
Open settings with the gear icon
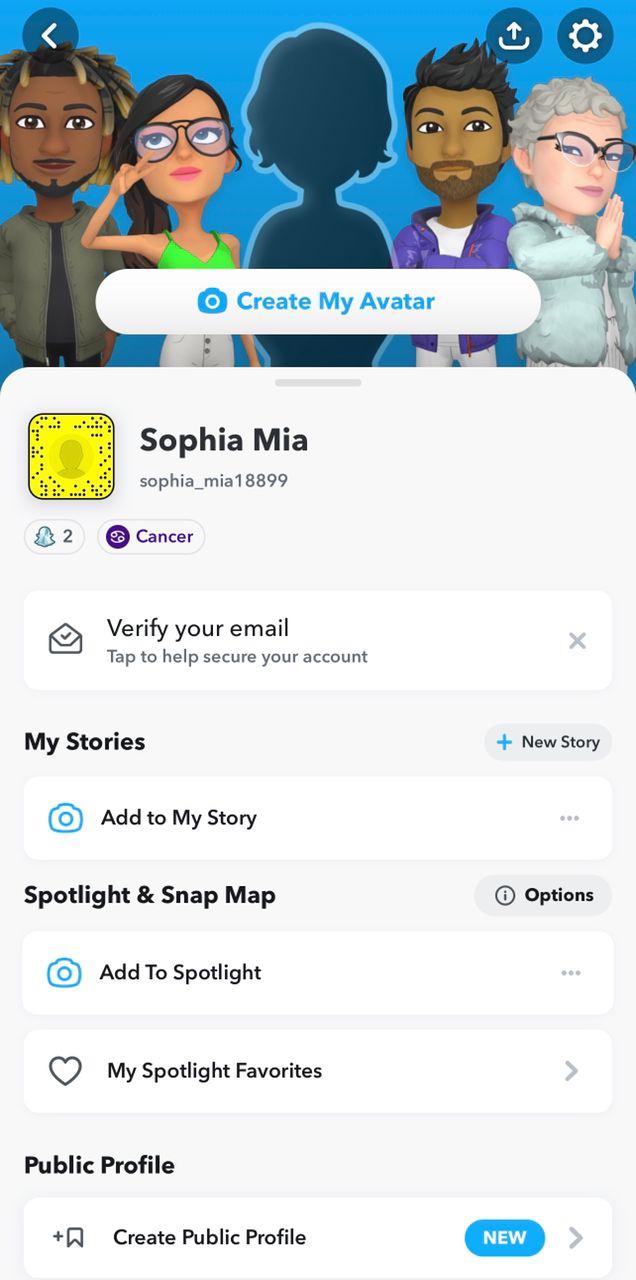(x=585, y=36)
